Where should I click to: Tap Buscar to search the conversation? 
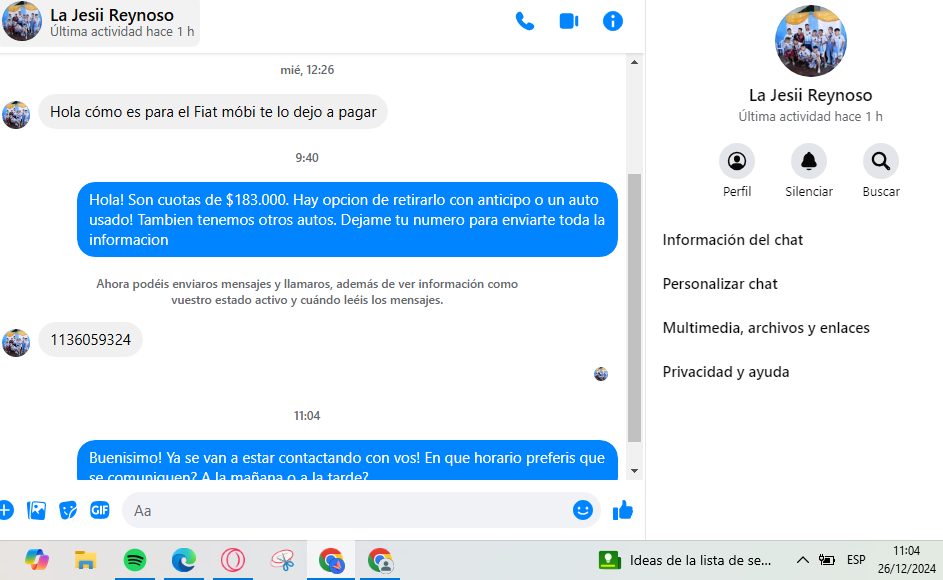click(x=881, y=162)
